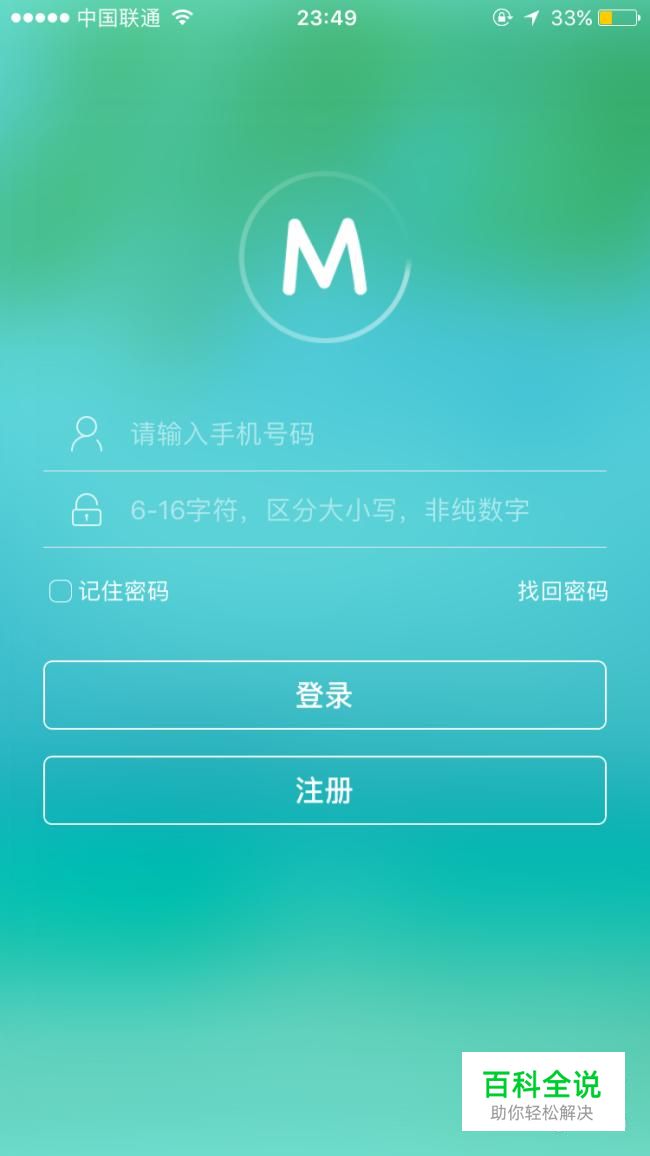
Task: Check the 记住密码 checkbox
Action: tap(60, 592)
